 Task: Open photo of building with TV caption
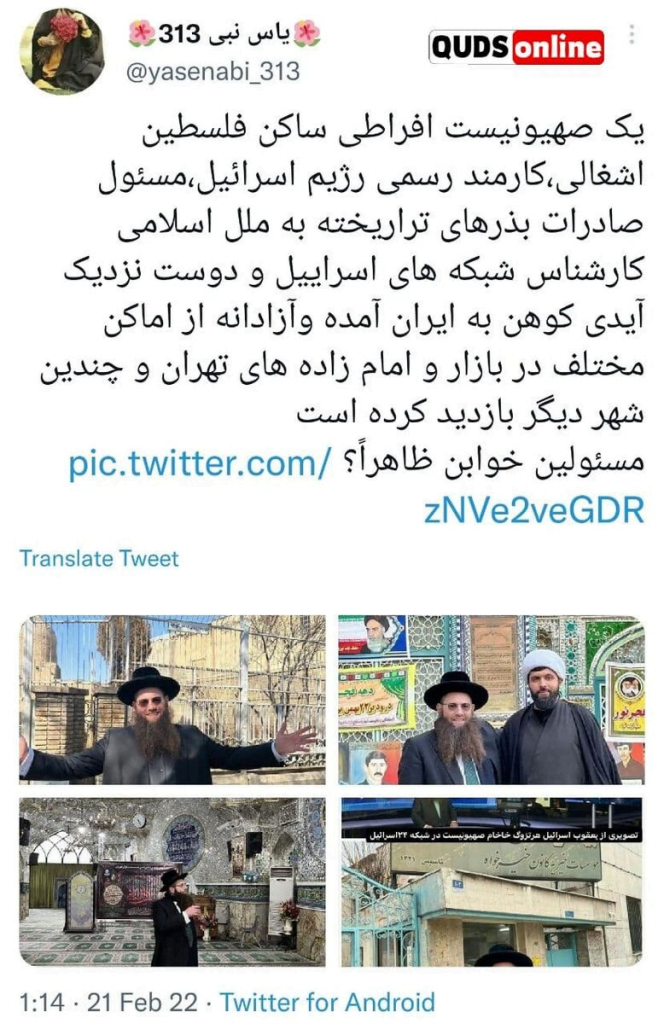(491, 881)
